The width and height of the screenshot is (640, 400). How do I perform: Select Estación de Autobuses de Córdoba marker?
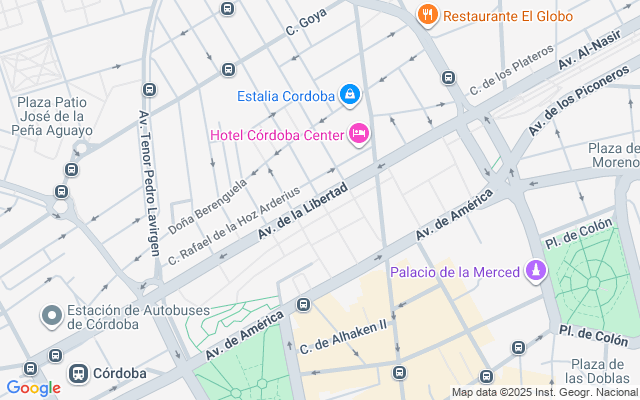coord(52,316)
